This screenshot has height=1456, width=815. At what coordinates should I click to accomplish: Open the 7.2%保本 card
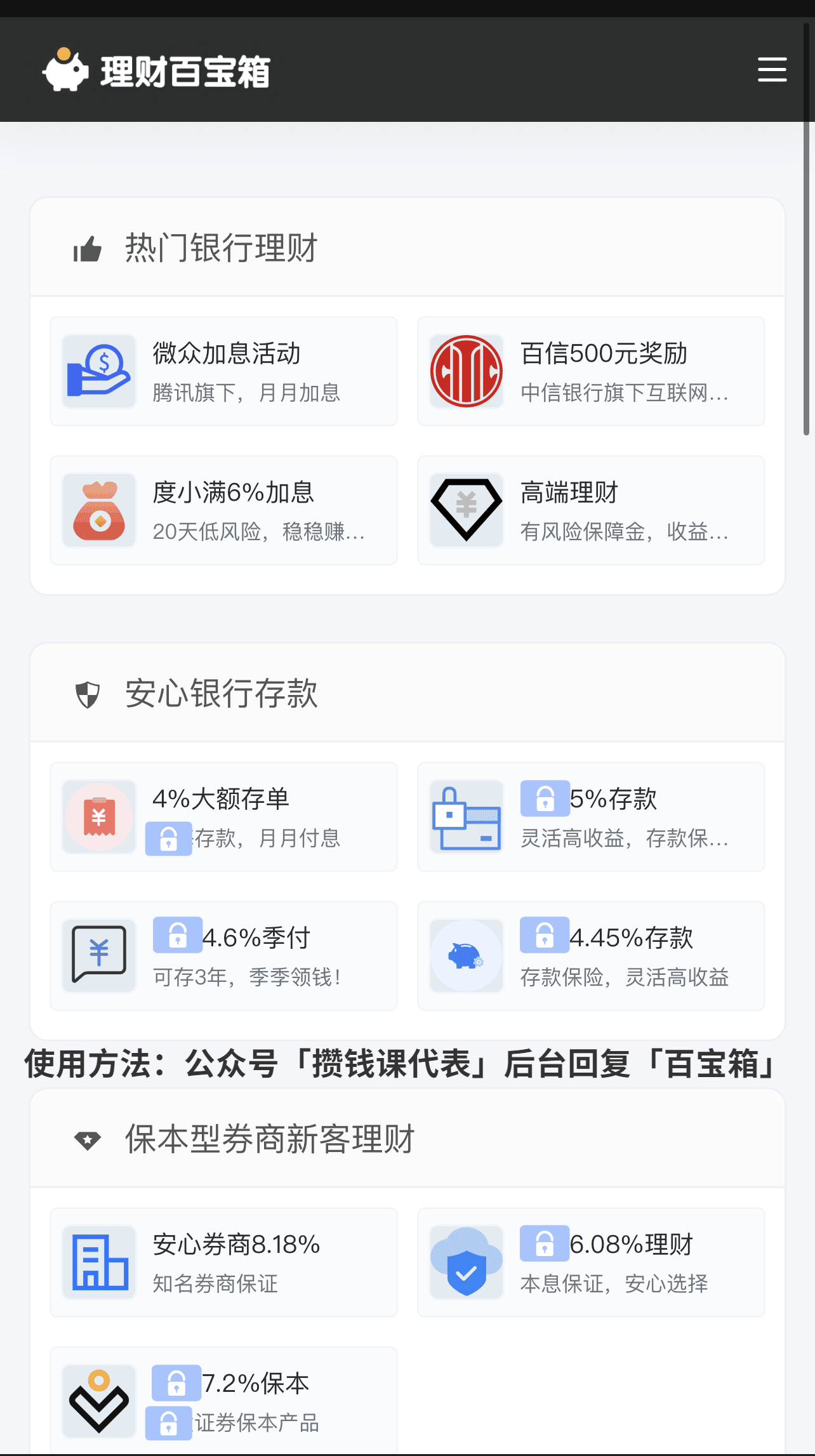[x=223, y=1401]
